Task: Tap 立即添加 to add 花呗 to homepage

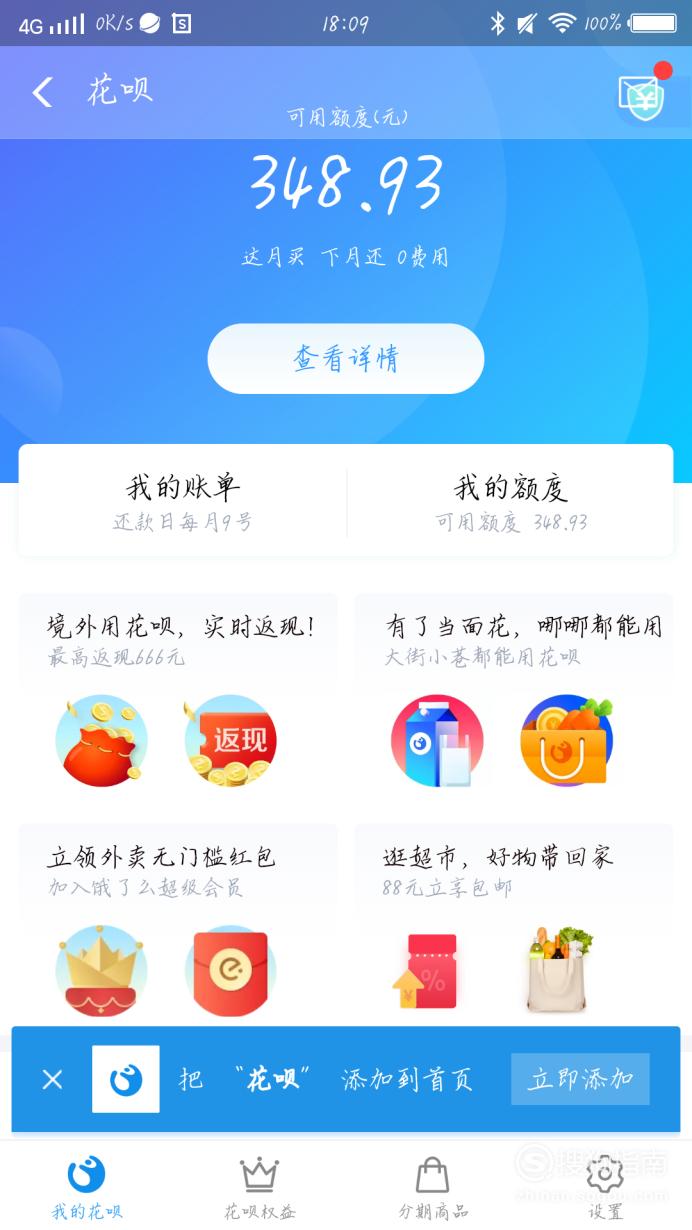Action: 580,1079
